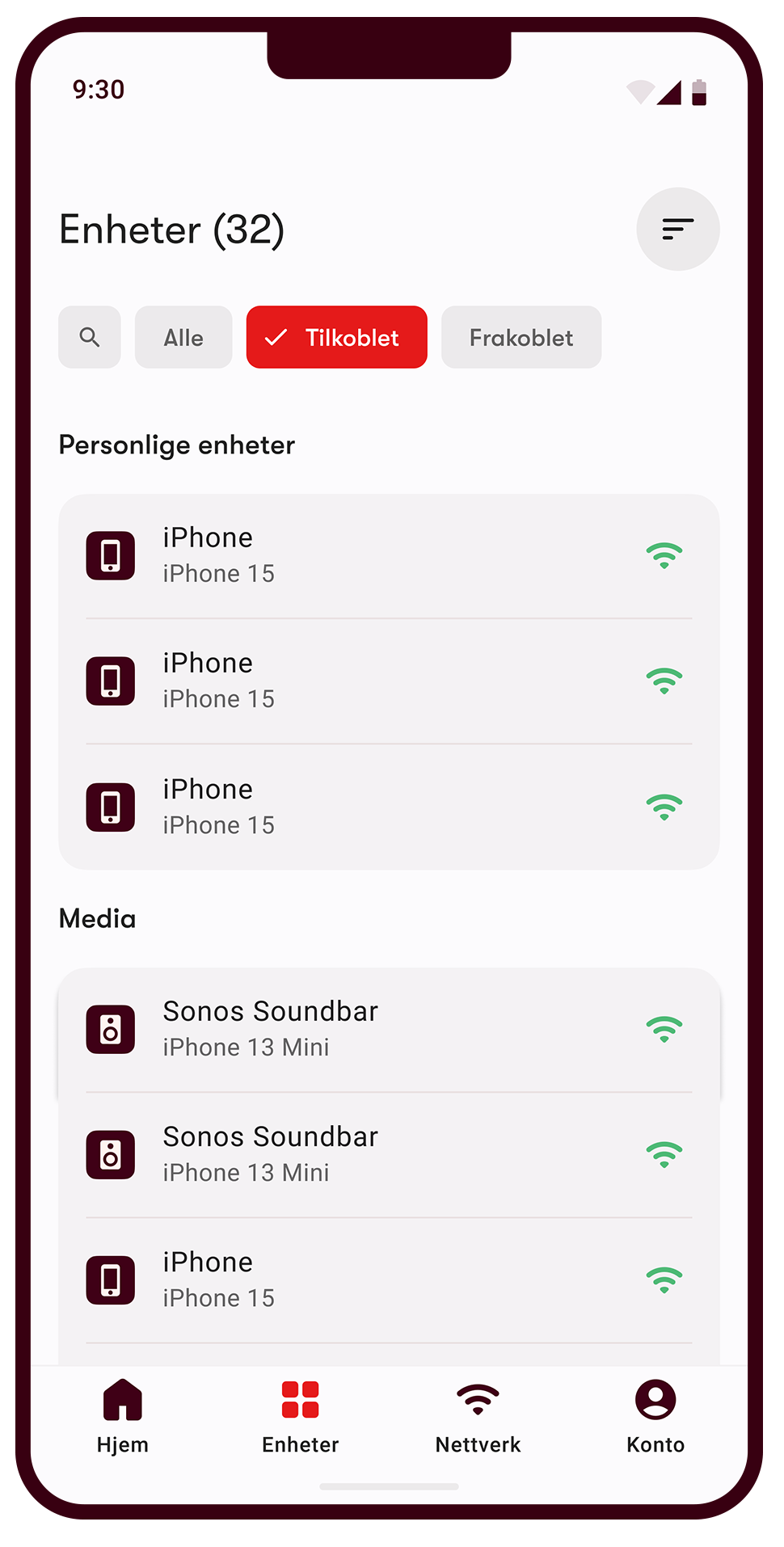Open the iPhone listed under Media
Image resolution: width=784 pixels, height=1547 pixels.
(388, 1279)
